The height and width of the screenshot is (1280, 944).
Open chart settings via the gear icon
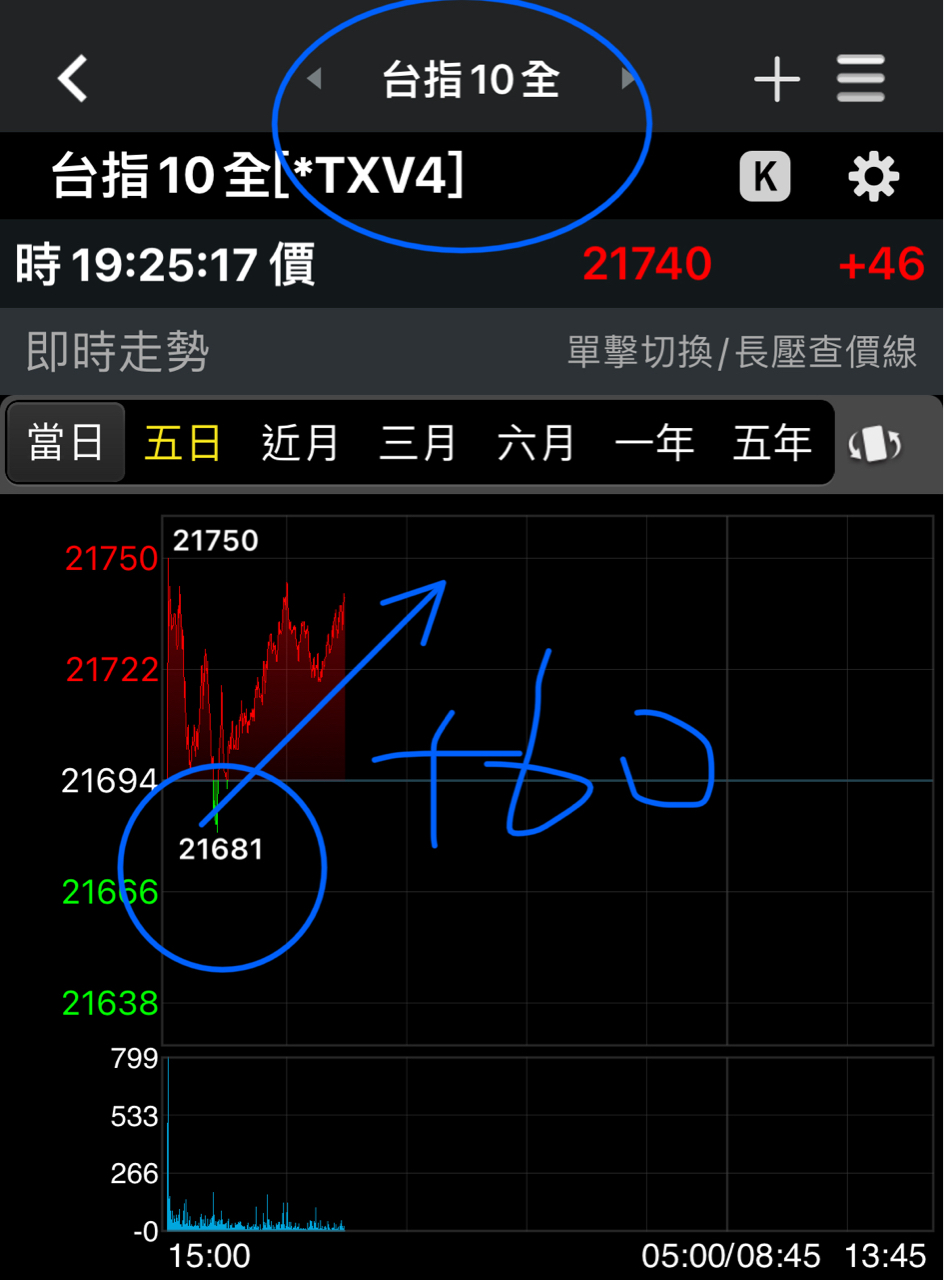(x=873, y=177)
